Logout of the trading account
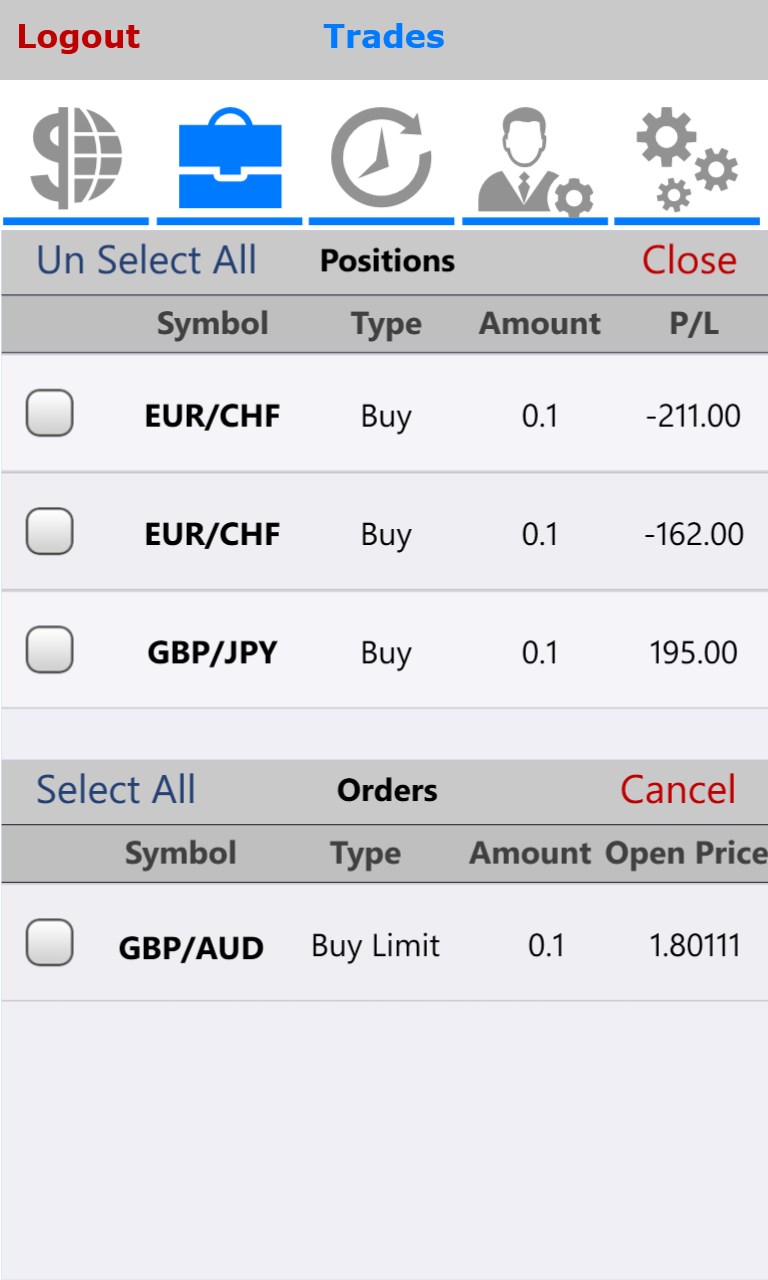 pyautogui.click(x=77, y=36)
